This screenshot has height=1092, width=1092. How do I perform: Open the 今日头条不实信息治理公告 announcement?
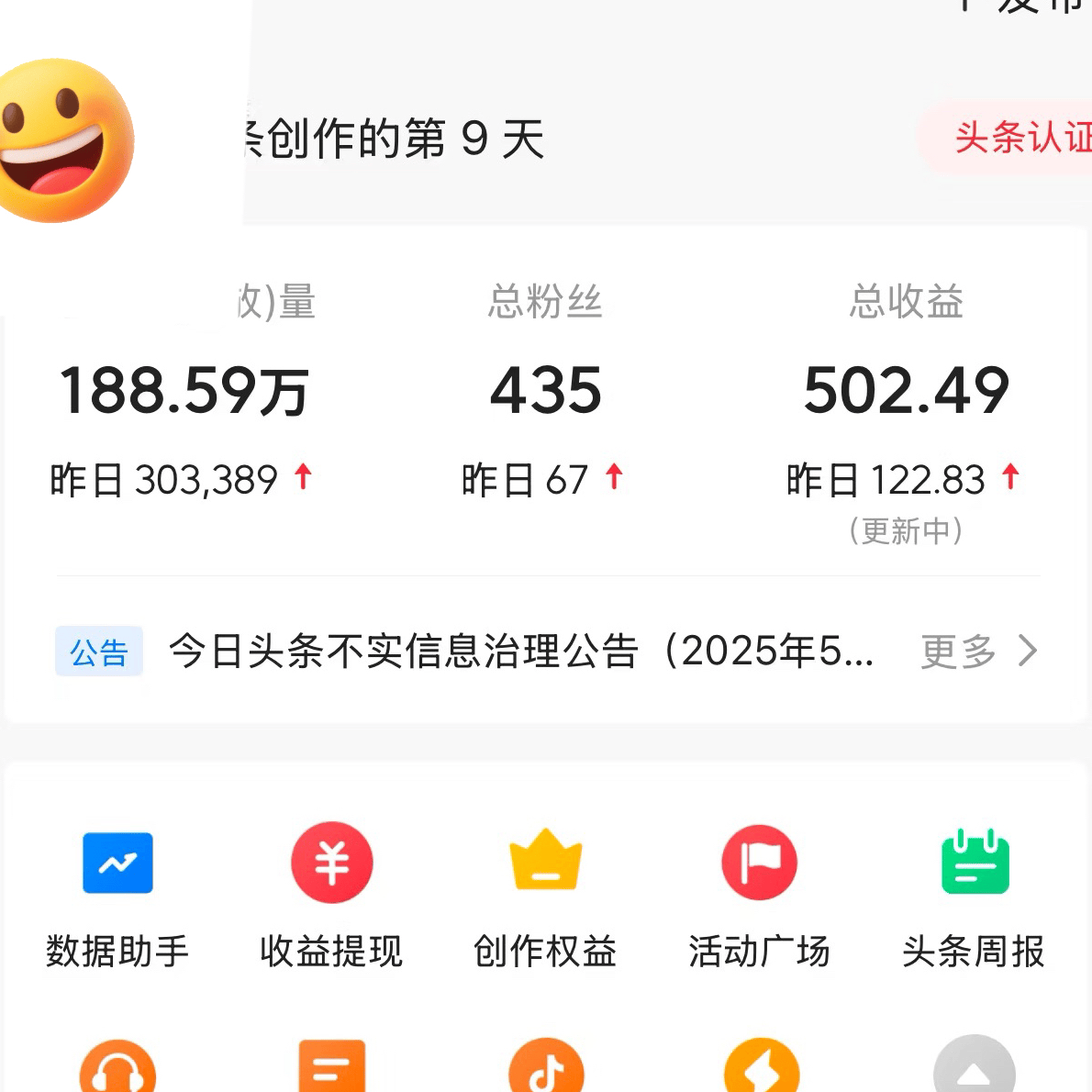coord(520,652)
